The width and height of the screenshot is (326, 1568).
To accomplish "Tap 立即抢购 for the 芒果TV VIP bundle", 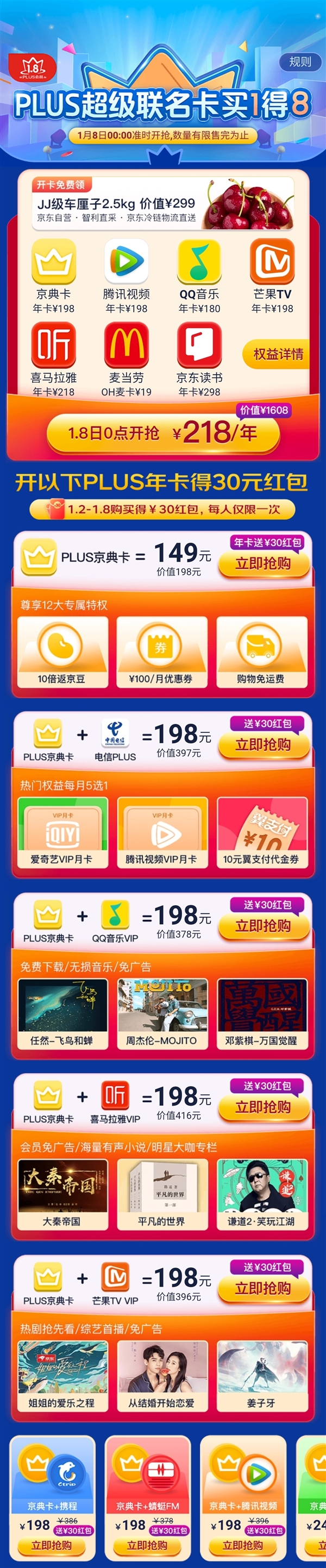I will 263,1289.
